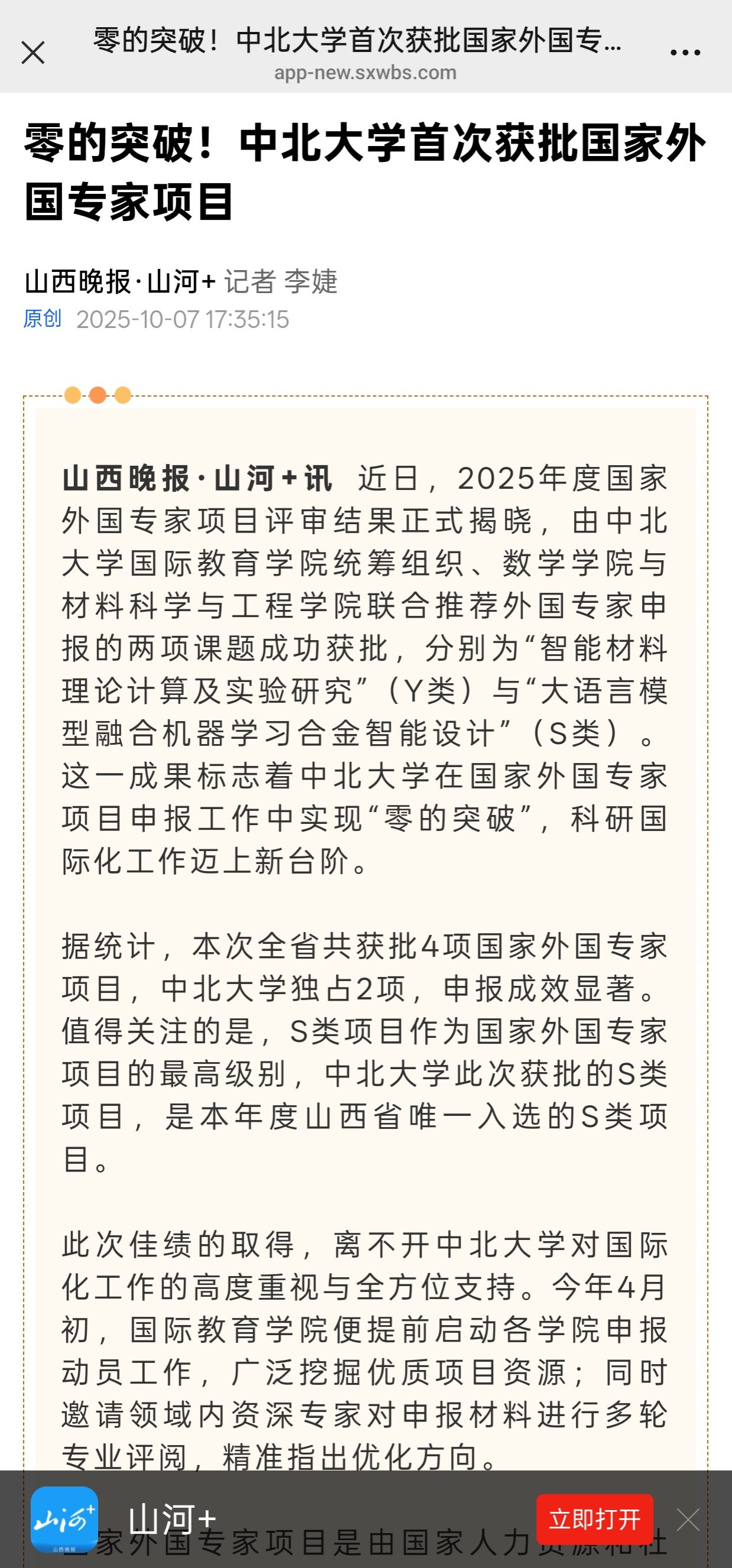Image resolution: width=732 pixels, height=1568 pixels.
Task: Close the article web page
Action: (x=33, y=53)
